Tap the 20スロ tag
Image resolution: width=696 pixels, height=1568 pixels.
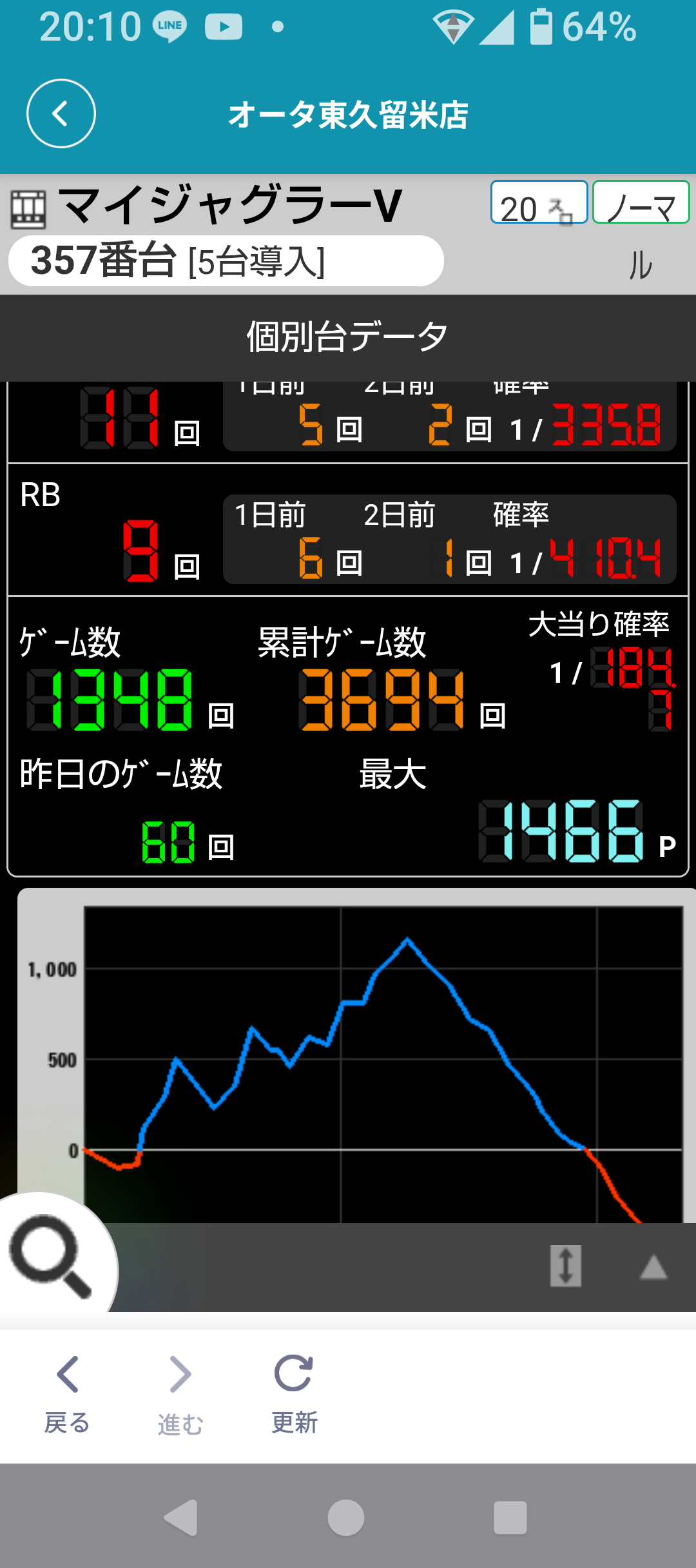click(x=539, y=202)
